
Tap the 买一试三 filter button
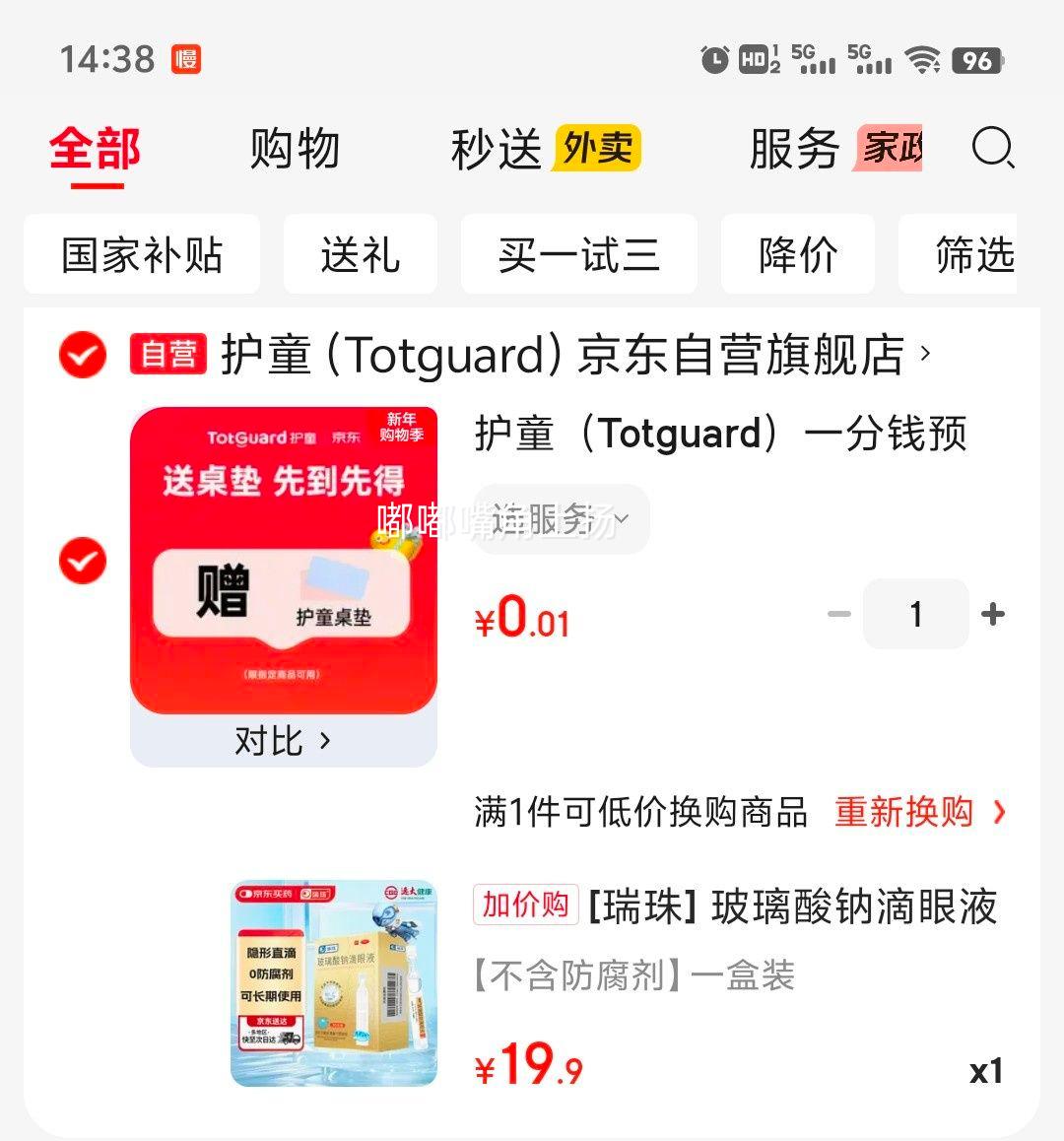coord(578,254)
